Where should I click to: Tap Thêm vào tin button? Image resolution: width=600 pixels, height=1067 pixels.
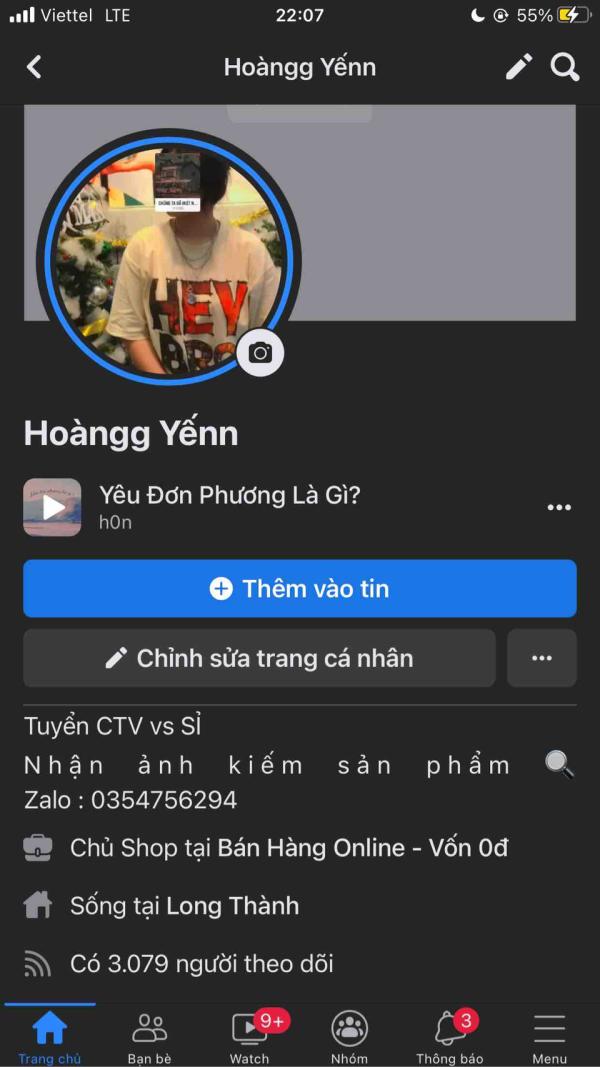[x=300, y=589]
